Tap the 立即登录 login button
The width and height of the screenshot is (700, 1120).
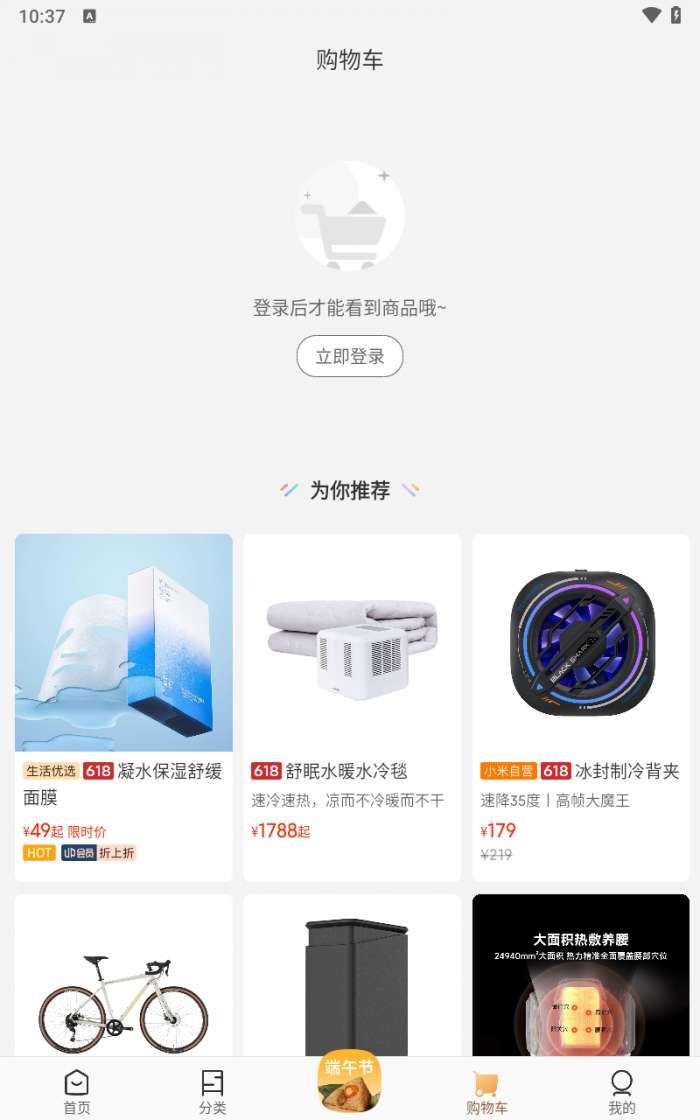click(x=349, y=356)
